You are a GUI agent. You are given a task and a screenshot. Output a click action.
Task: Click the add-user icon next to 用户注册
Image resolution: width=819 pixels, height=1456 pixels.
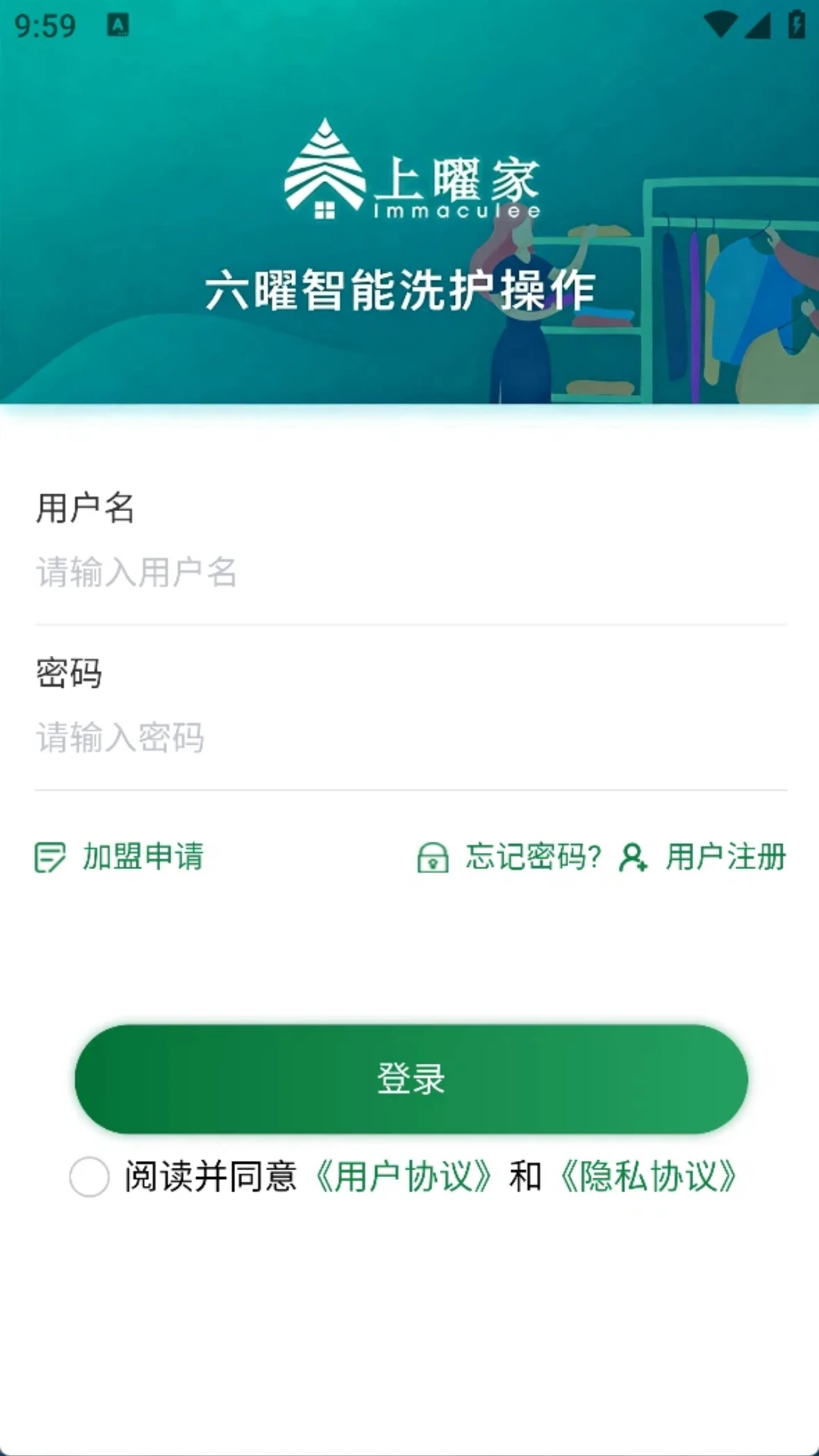pyautogui.click(x=632, y=858)
